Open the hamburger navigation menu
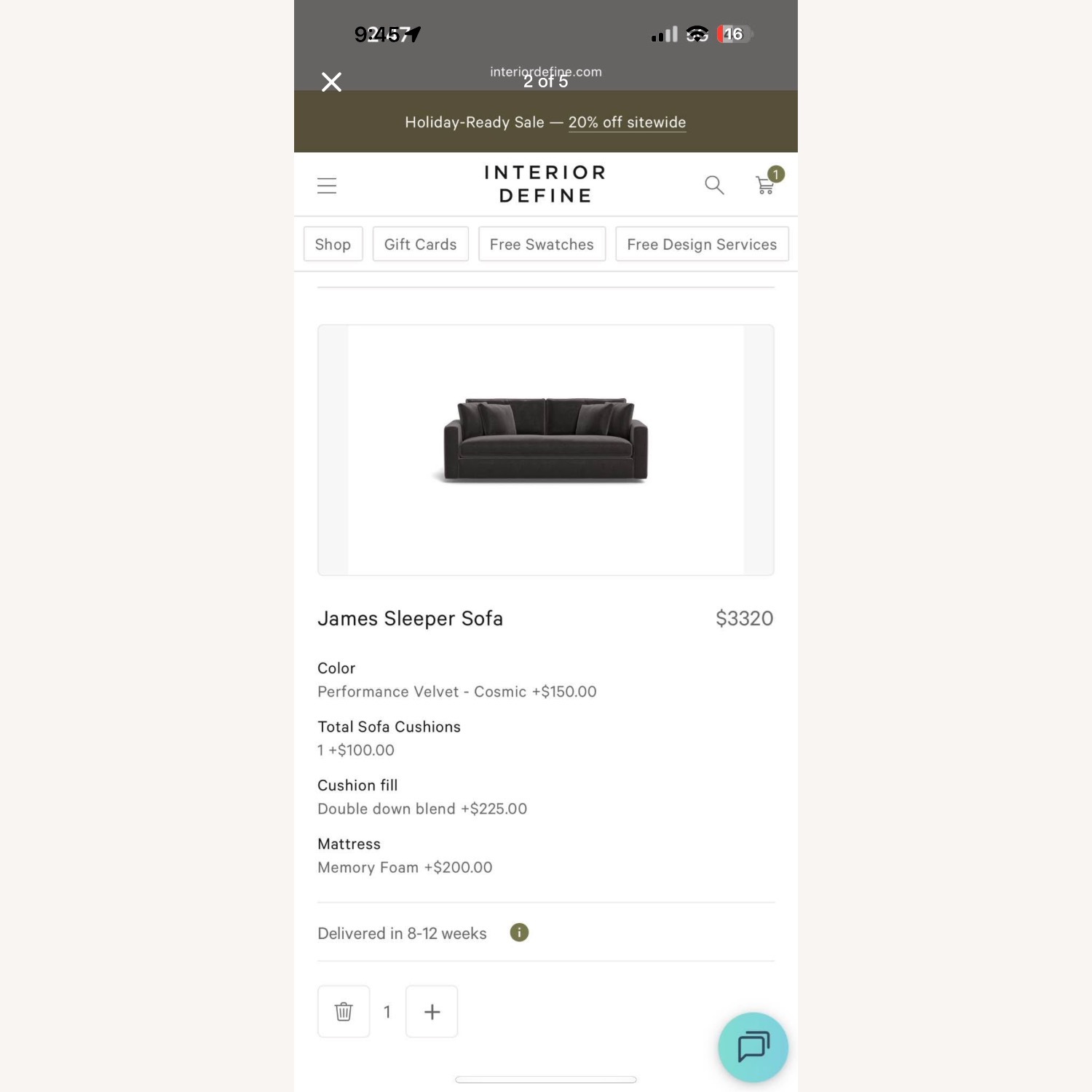This screenshot has height=1092, width=1092. pyautogui.click(x=327, y=186)
